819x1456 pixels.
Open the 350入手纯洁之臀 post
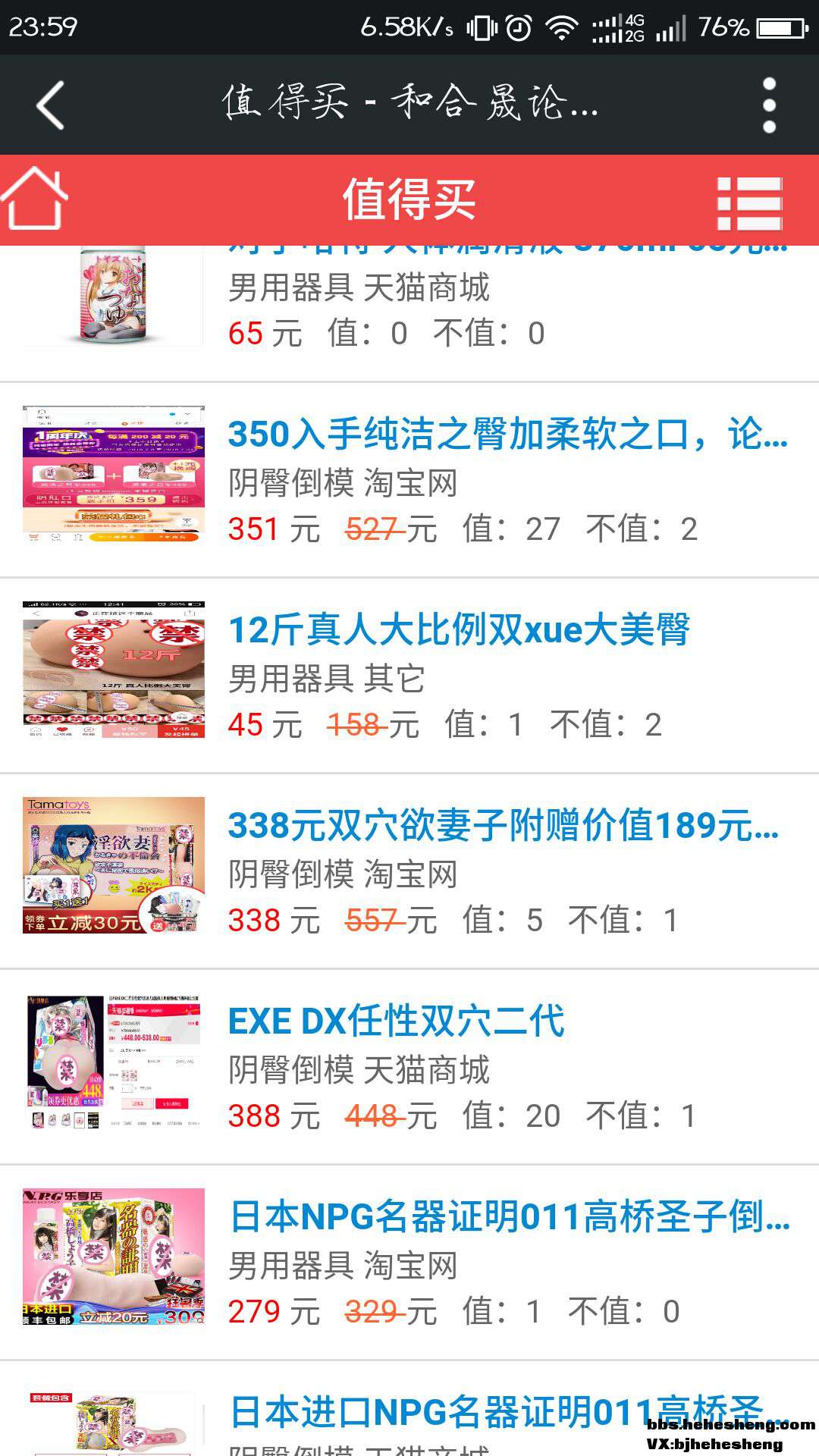(508, 435)
